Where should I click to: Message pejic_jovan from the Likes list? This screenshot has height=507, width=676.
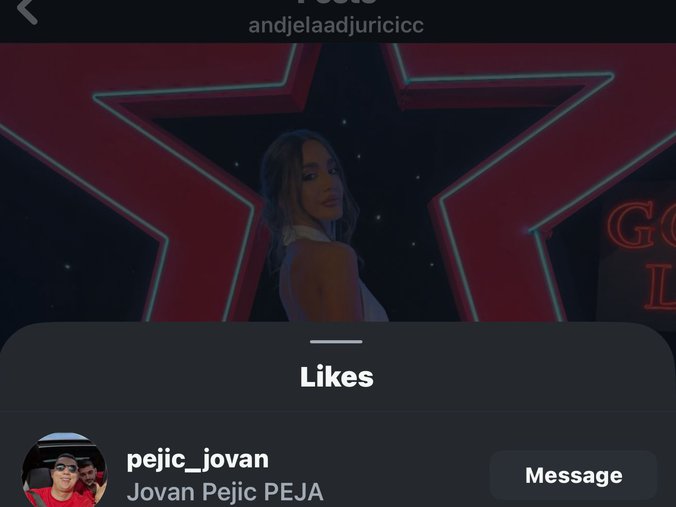[x=573, y=475]
